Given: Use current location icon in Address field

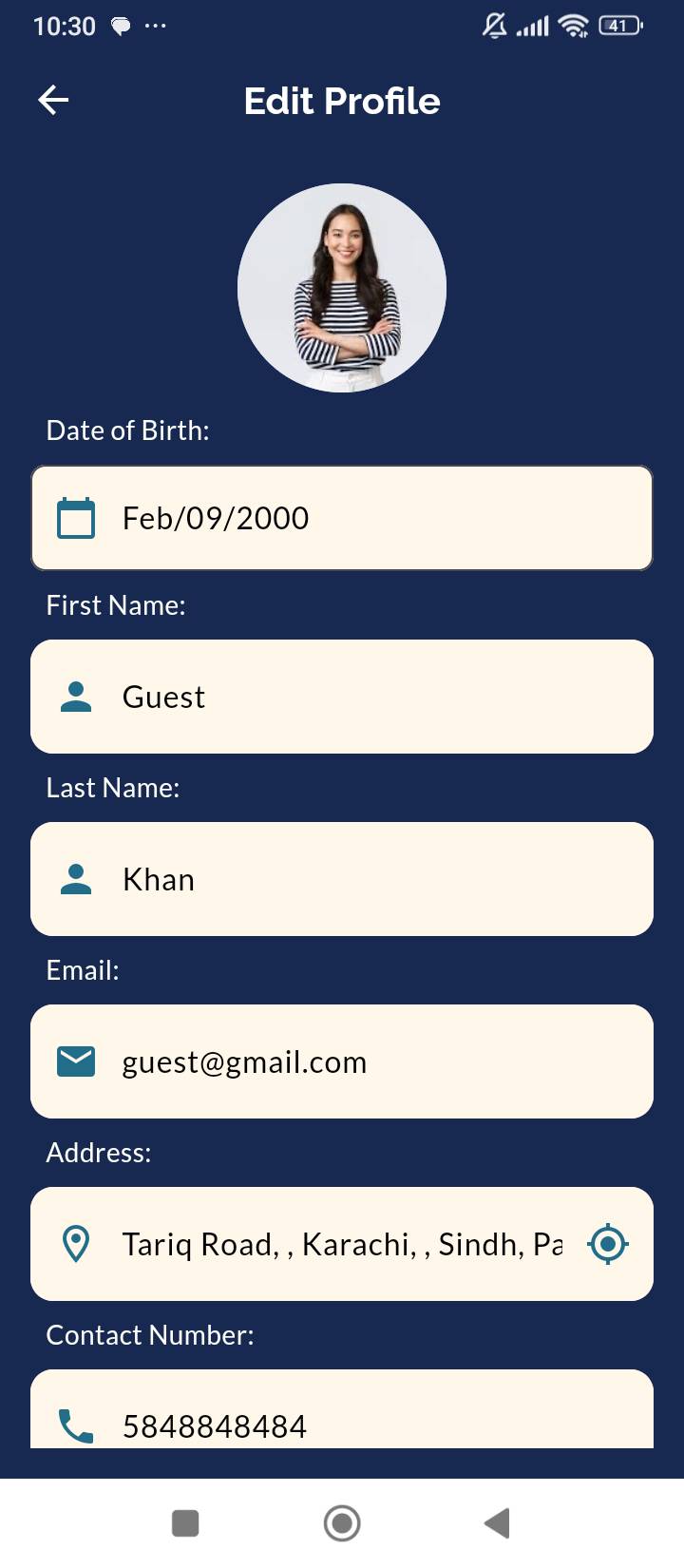Looking at the screenshot, I should tap(608, 1244).
